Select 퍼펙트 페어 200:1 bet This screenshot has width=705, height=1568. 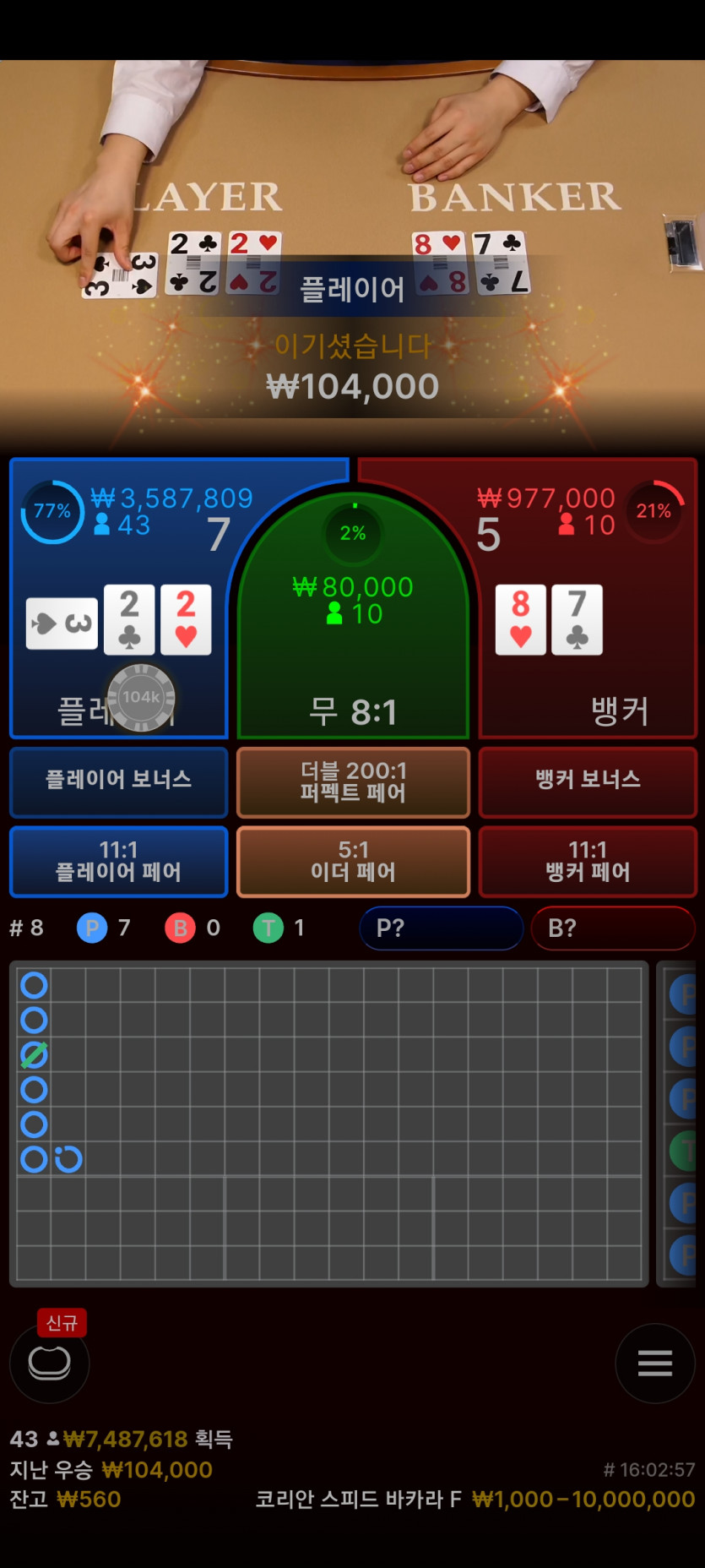[x=353, y=781]
